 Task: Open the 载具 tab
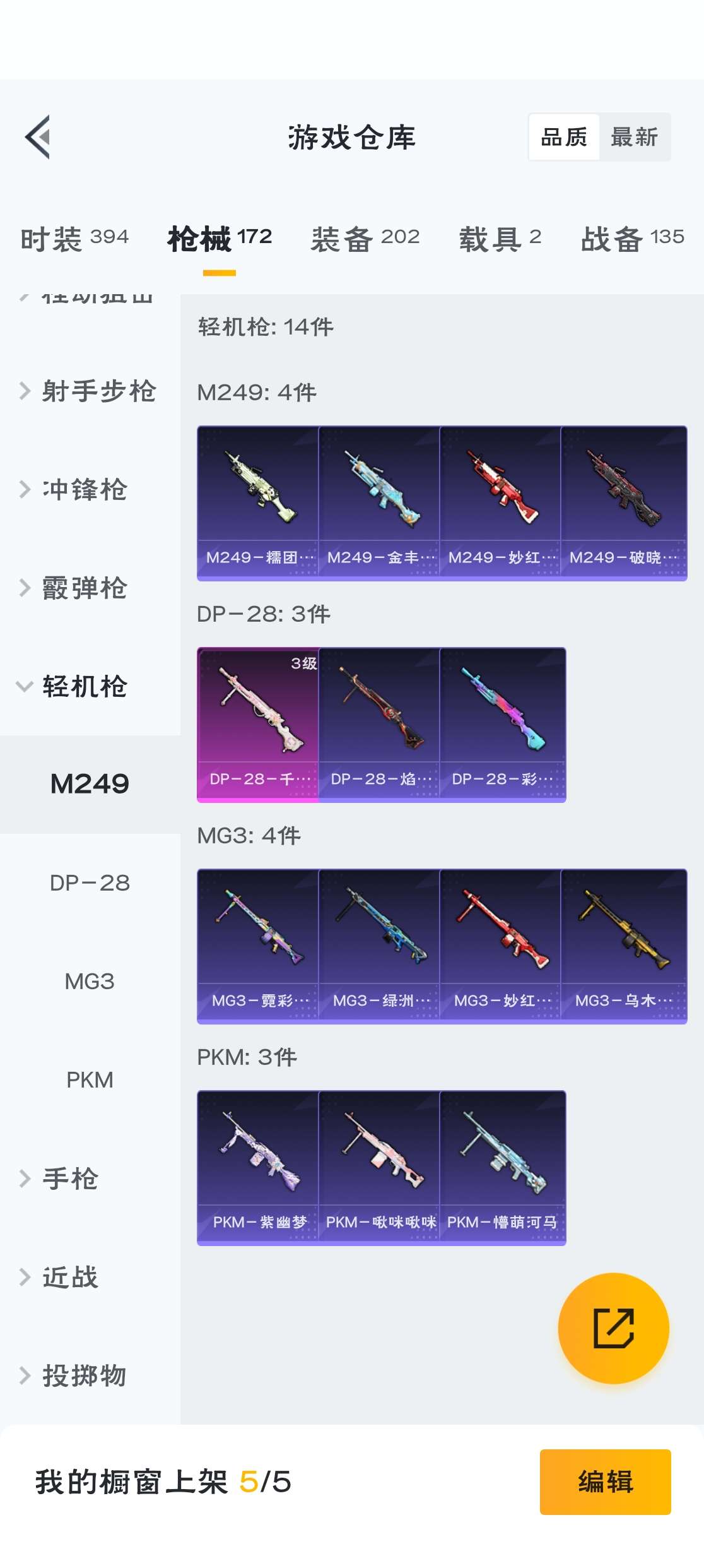[500, 239]
